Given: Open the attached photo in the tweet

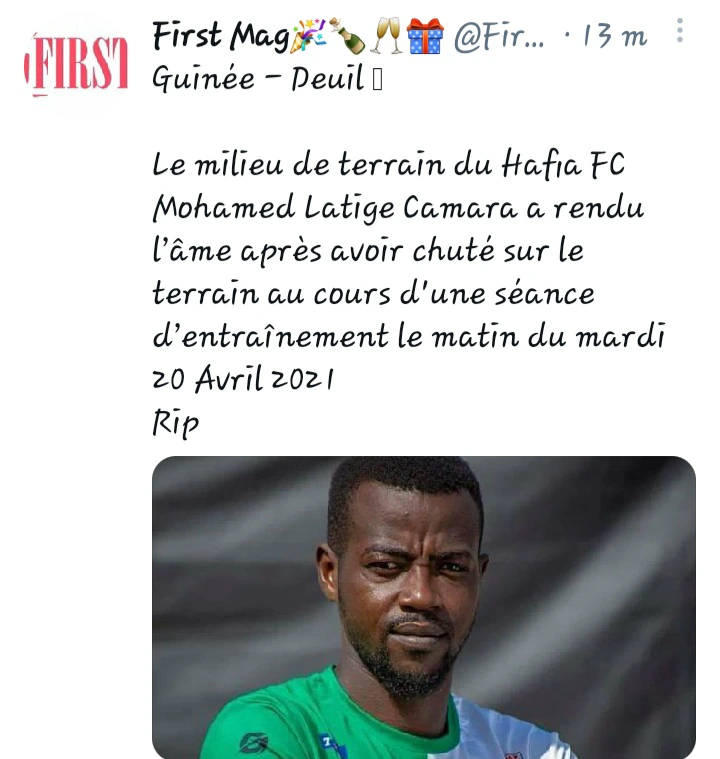Looking at the screenshot, I should coord(423,607).
